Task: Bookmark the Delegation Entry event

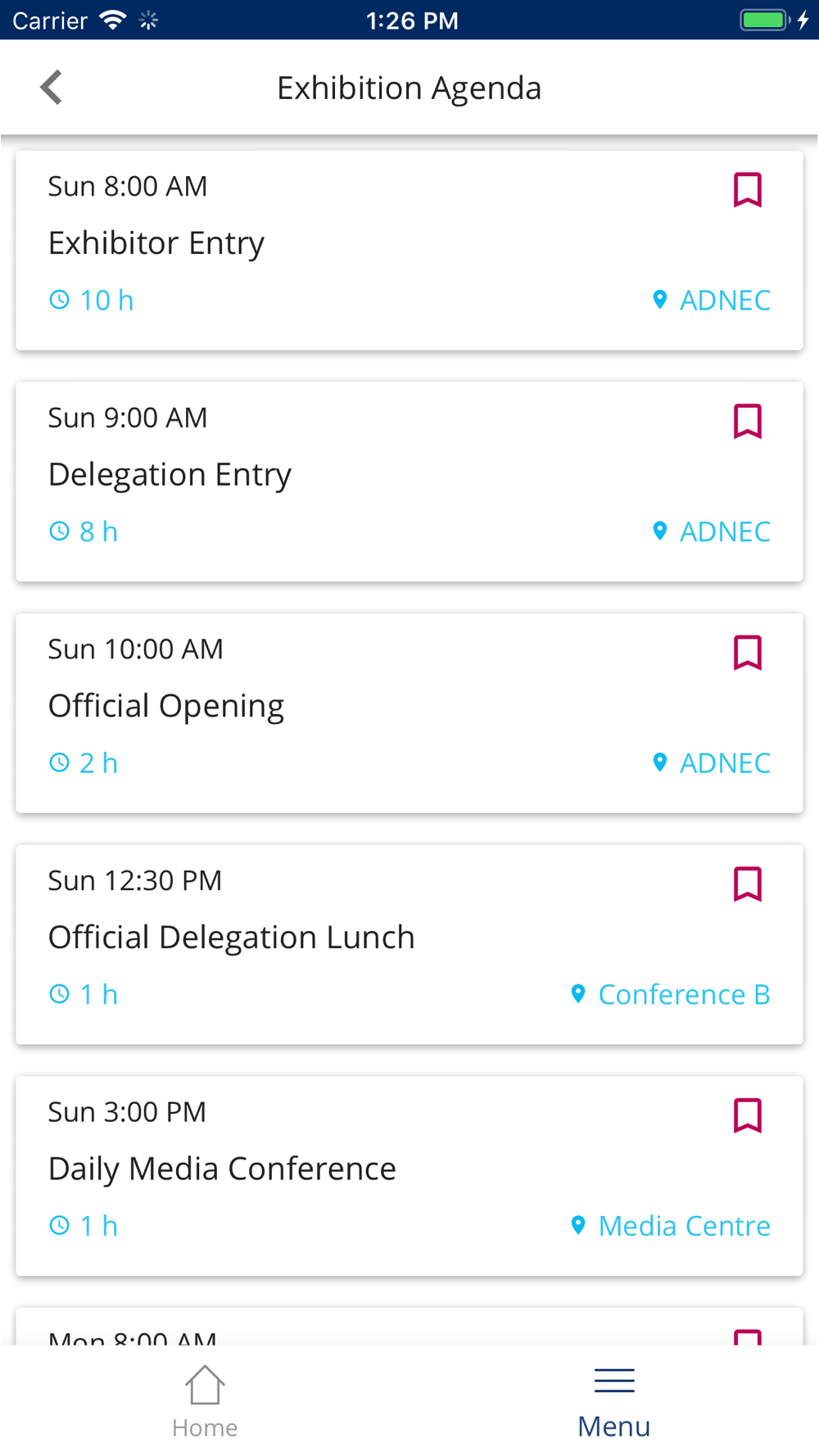Action: [747, 422]
